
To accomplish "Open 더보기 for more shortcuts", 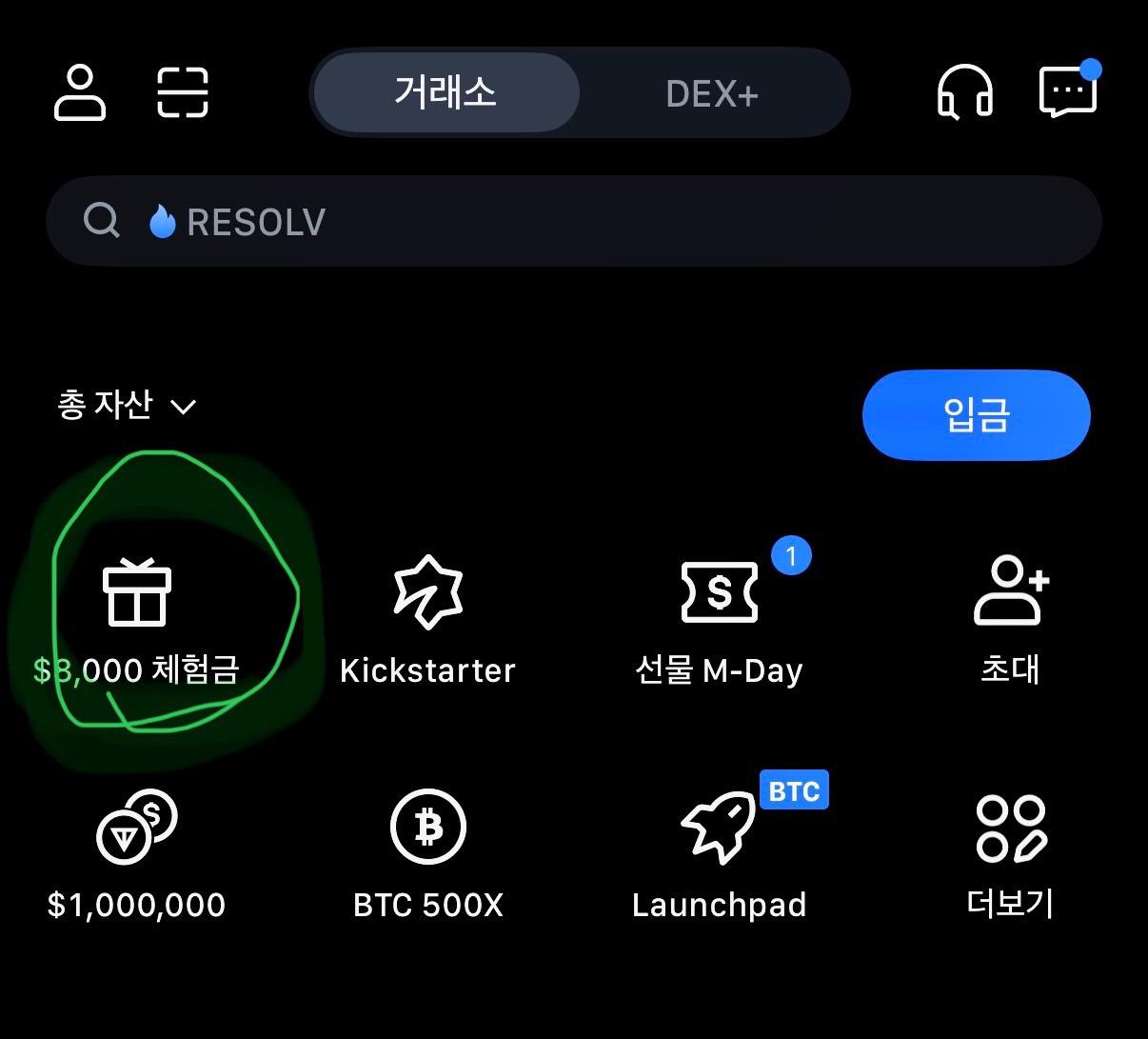I will pos(1010,852).
